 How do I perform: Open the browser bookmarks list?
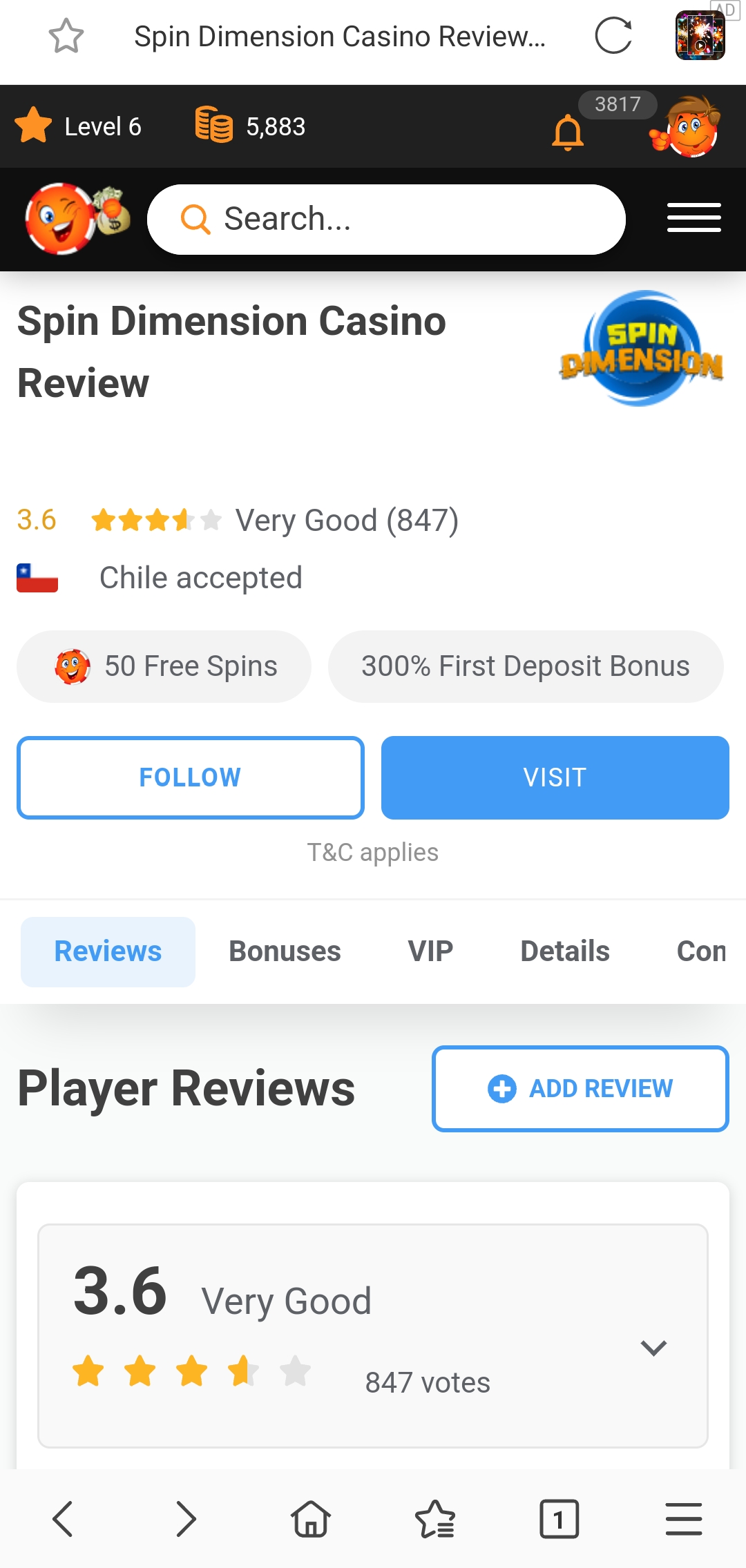435,1519
